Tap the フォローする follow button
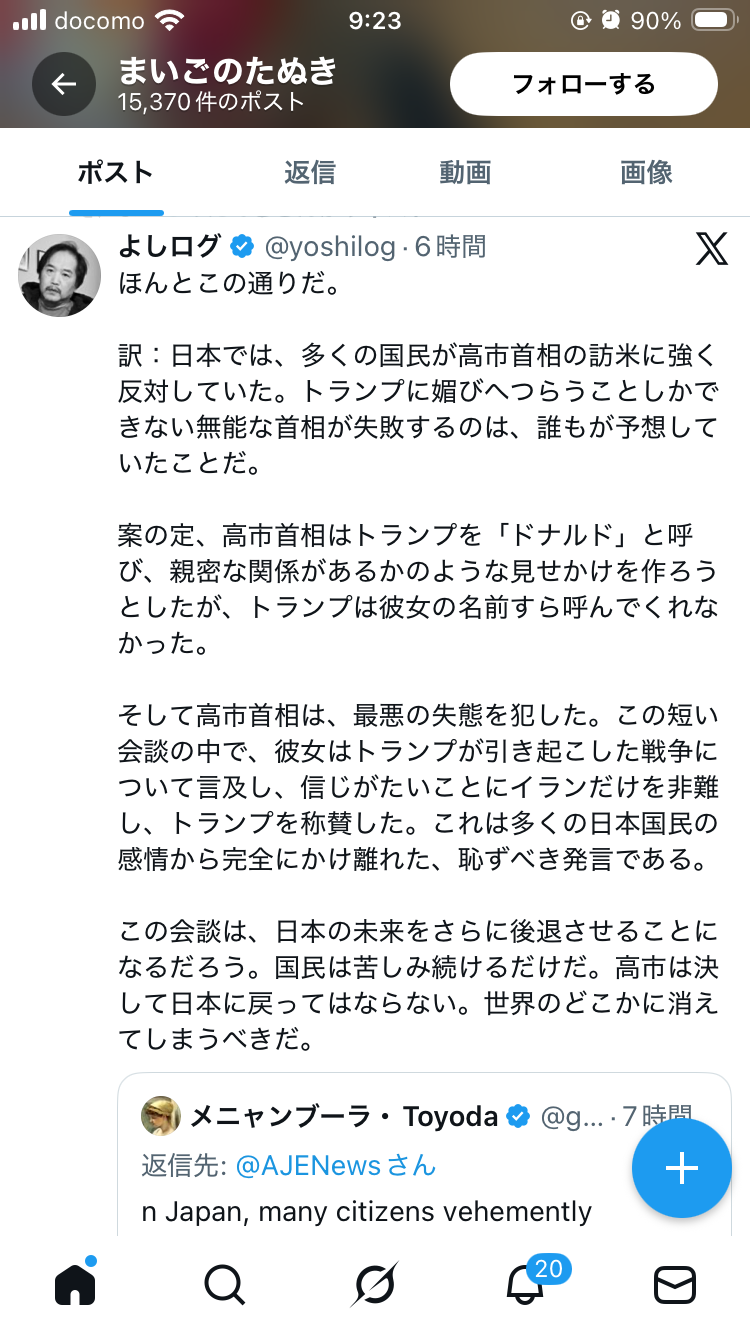The image size is (750, 1334). coord(583,84)
